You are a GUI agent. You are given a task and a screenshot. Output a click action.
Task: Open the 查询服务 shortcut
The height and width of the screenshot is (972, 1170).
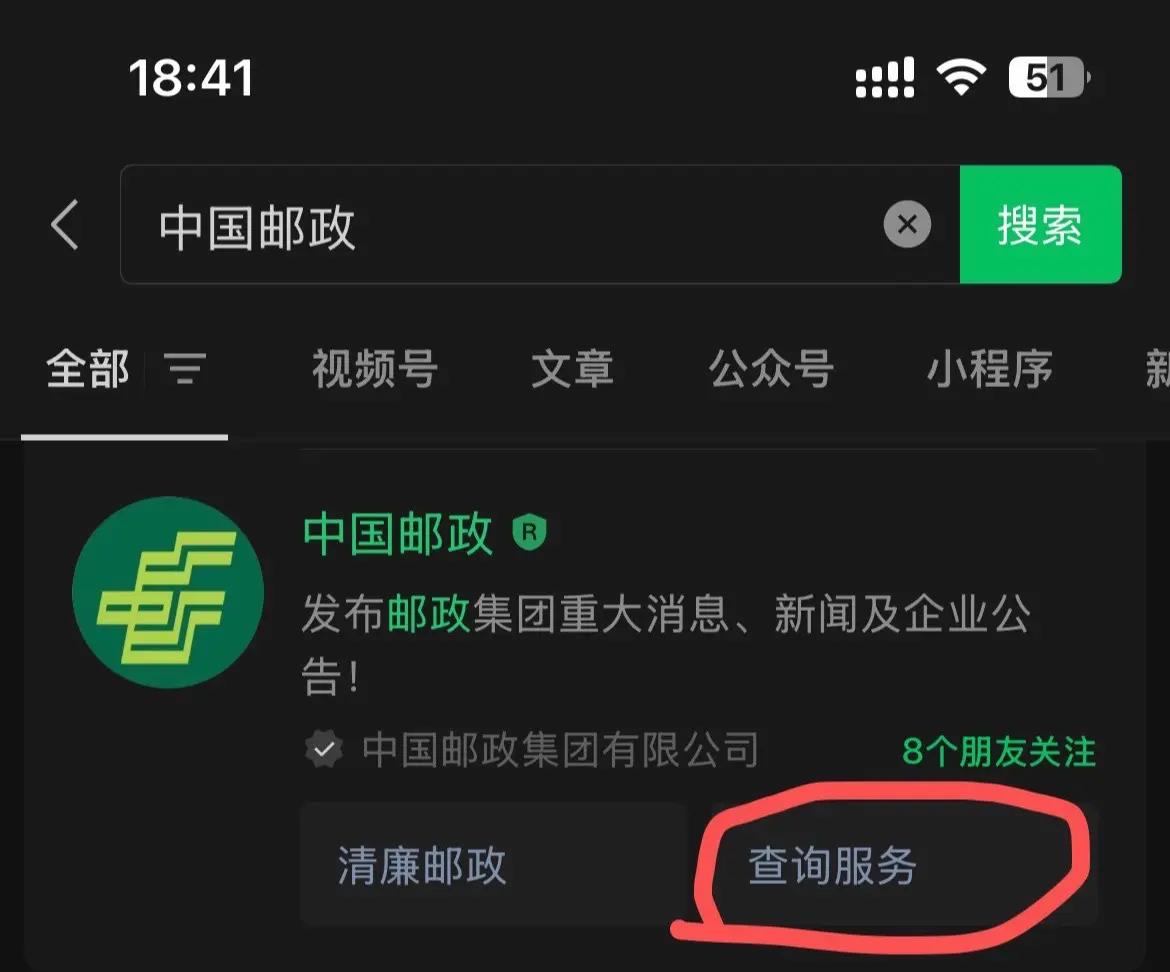(832, 866)
